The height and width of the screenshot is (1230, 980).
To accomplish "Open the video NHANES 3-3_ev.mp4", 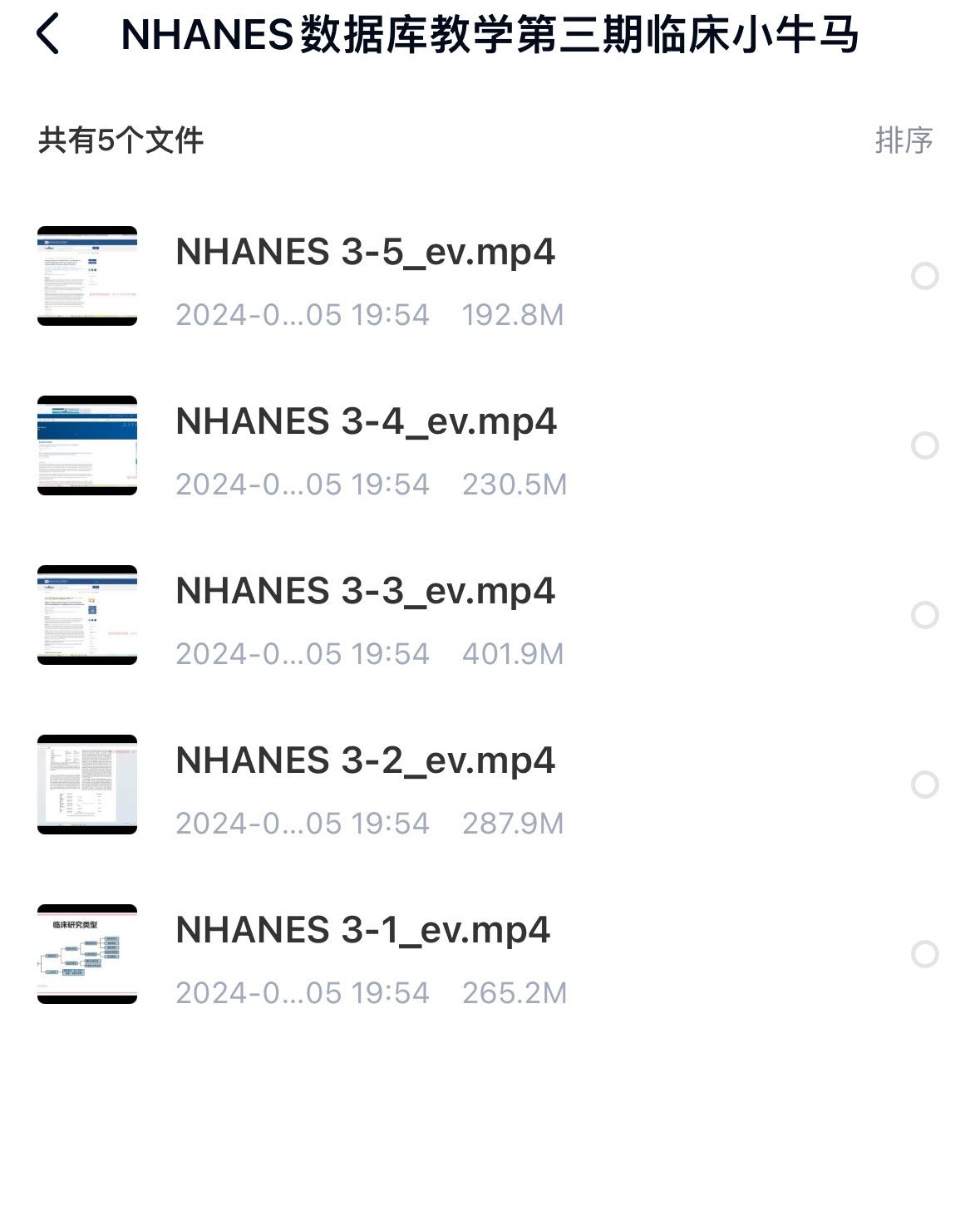I will (x=366, y=592).
